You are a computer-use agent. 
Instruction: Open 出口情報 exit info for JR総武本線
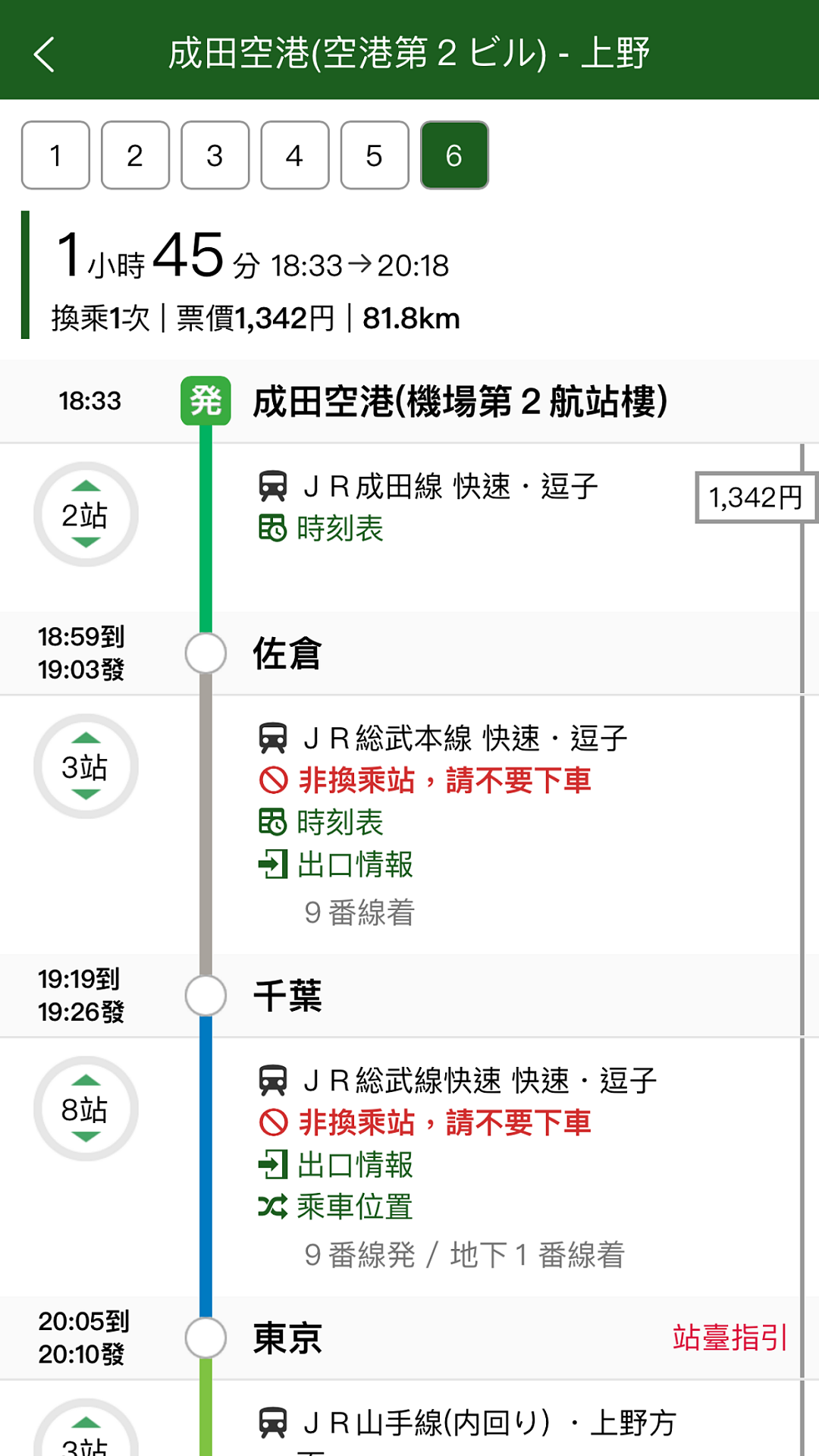pyautogui.click(x=353, y=864)
